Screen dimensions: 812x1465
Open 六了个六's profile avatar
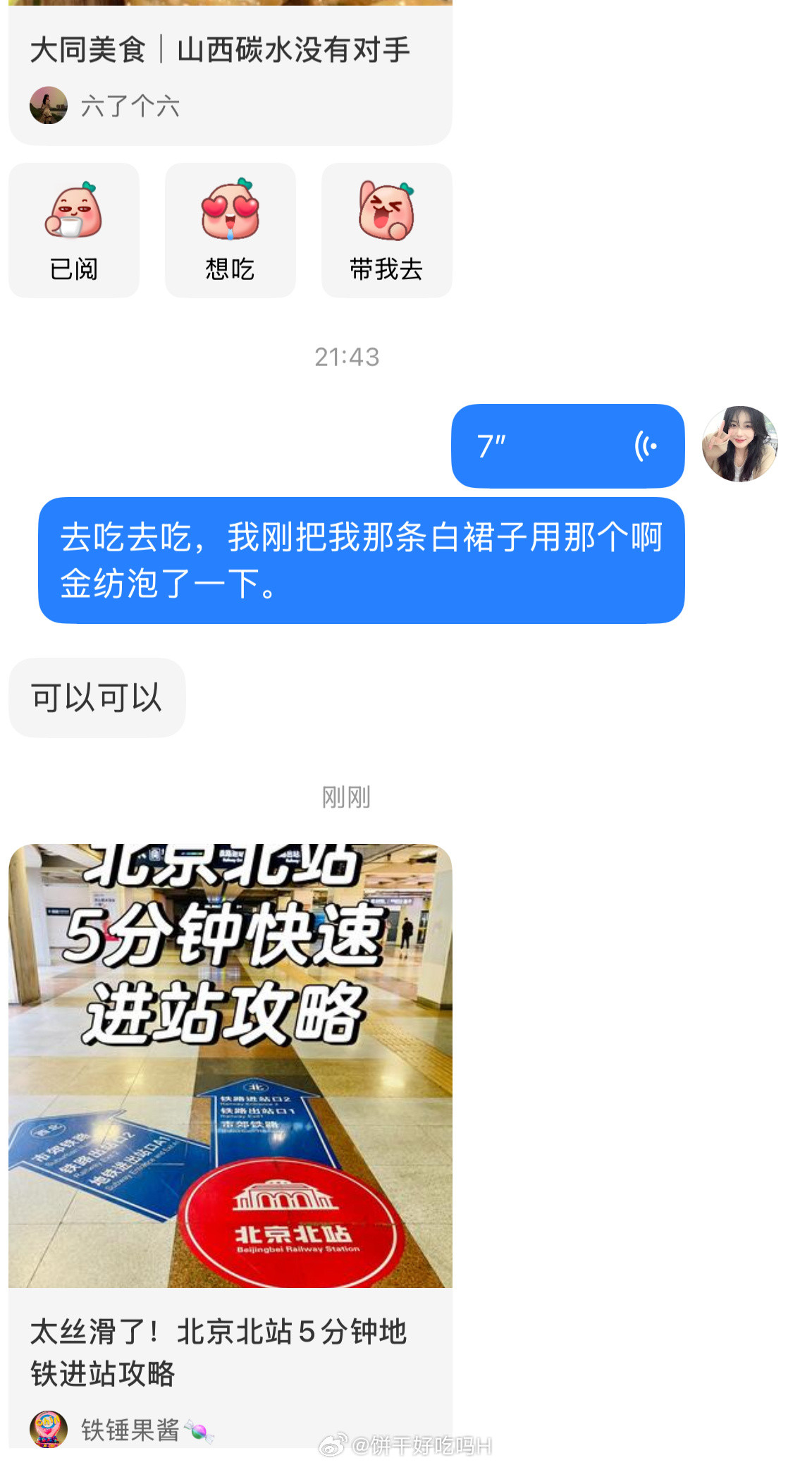(48, 104)
